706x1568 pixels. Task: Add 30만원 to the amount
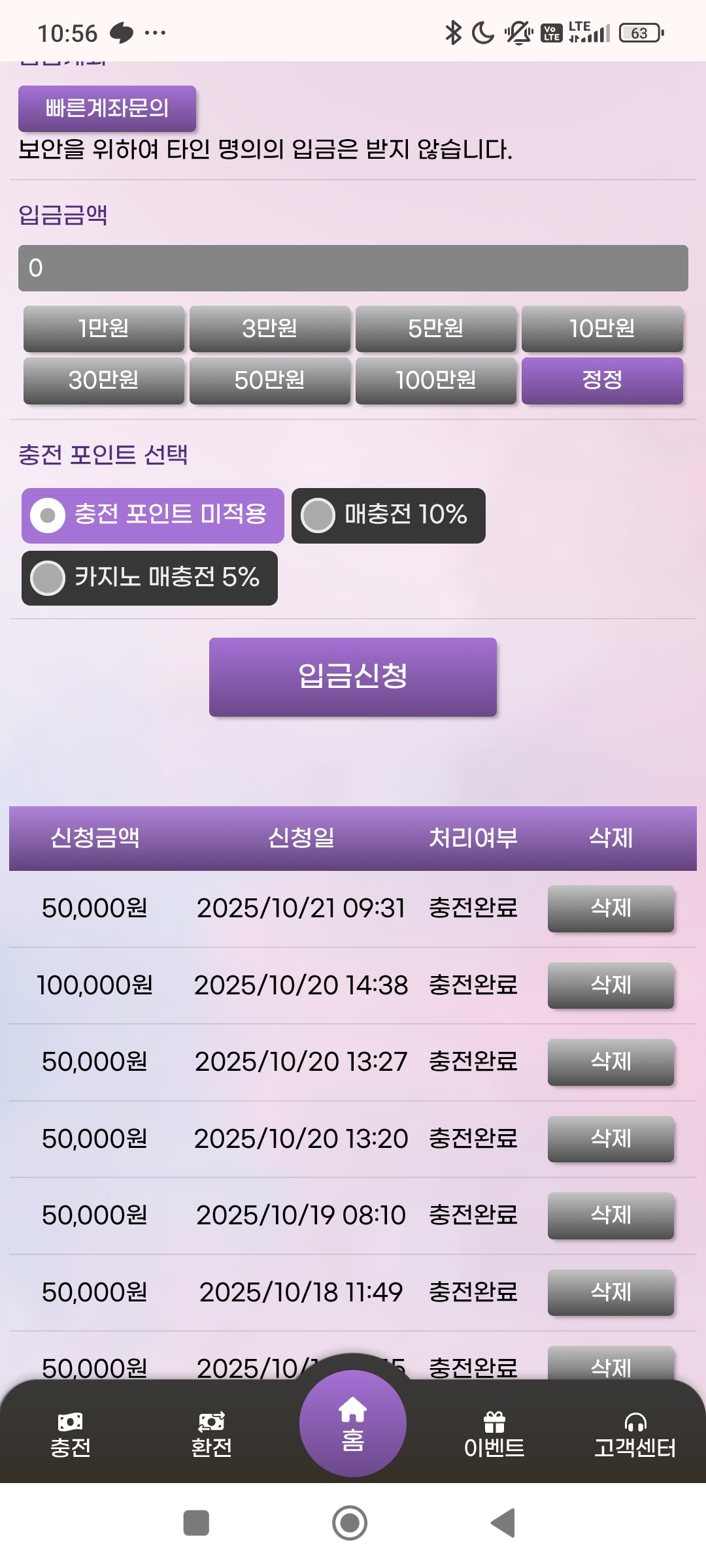coord(104,380)
